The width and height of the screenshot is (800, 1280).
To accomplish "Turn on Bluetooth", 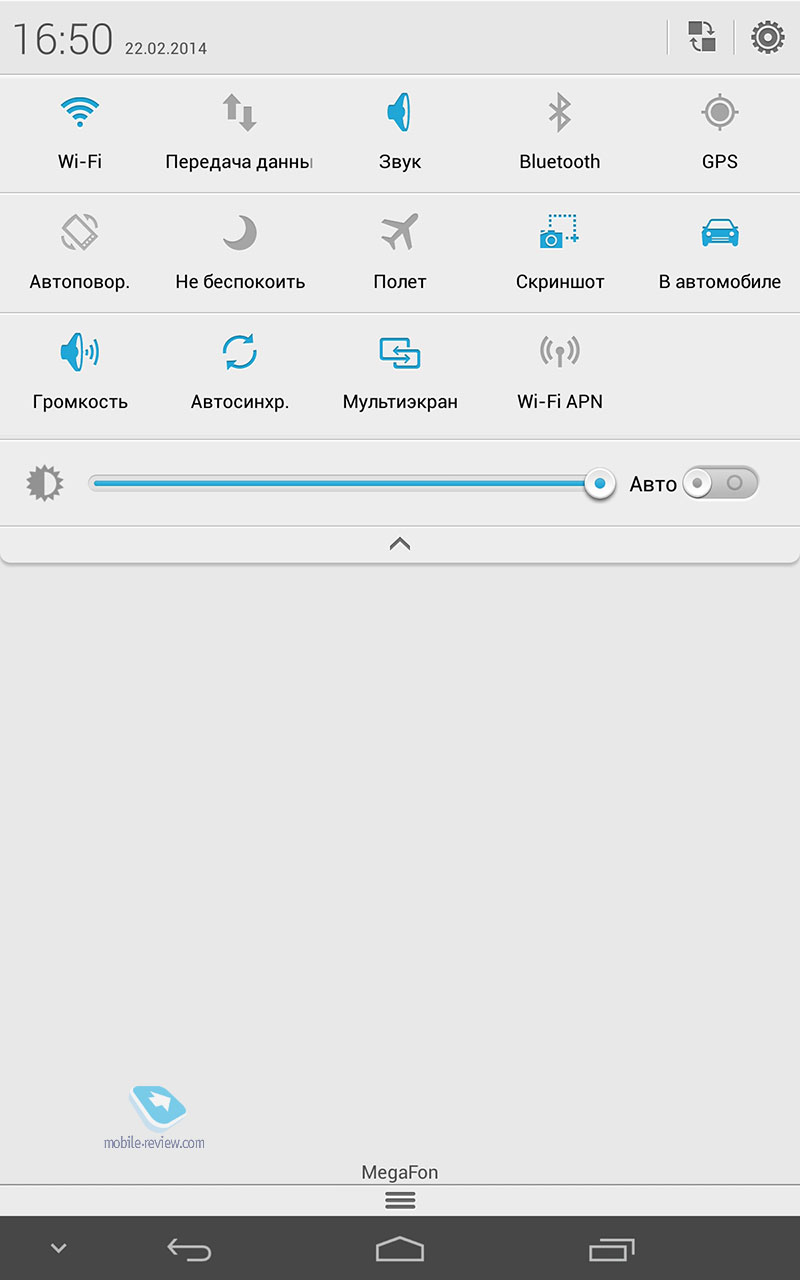I will (560, 132).
